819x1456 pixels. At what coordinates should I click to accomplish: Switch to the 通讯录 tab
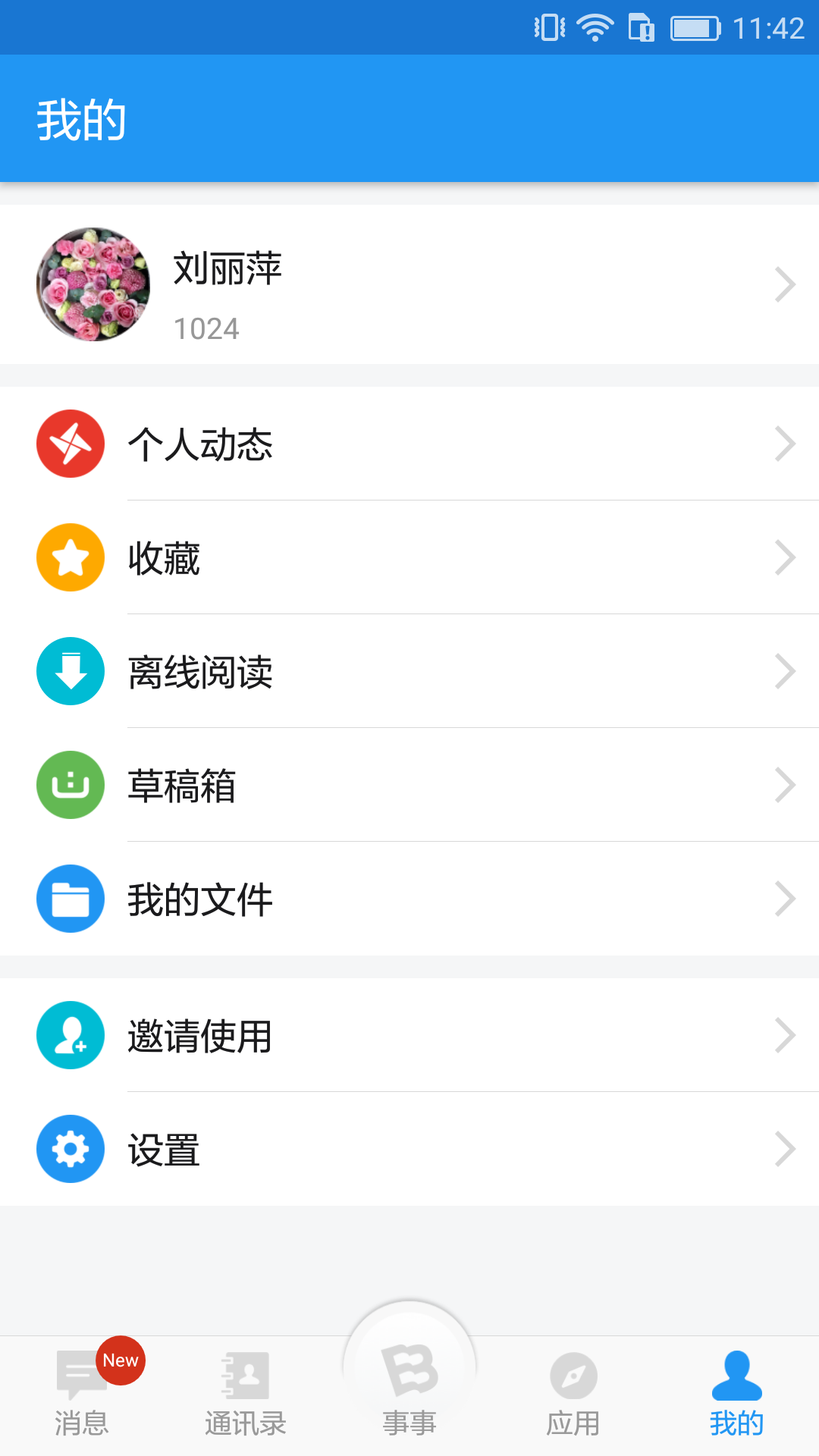(246, 1394)
